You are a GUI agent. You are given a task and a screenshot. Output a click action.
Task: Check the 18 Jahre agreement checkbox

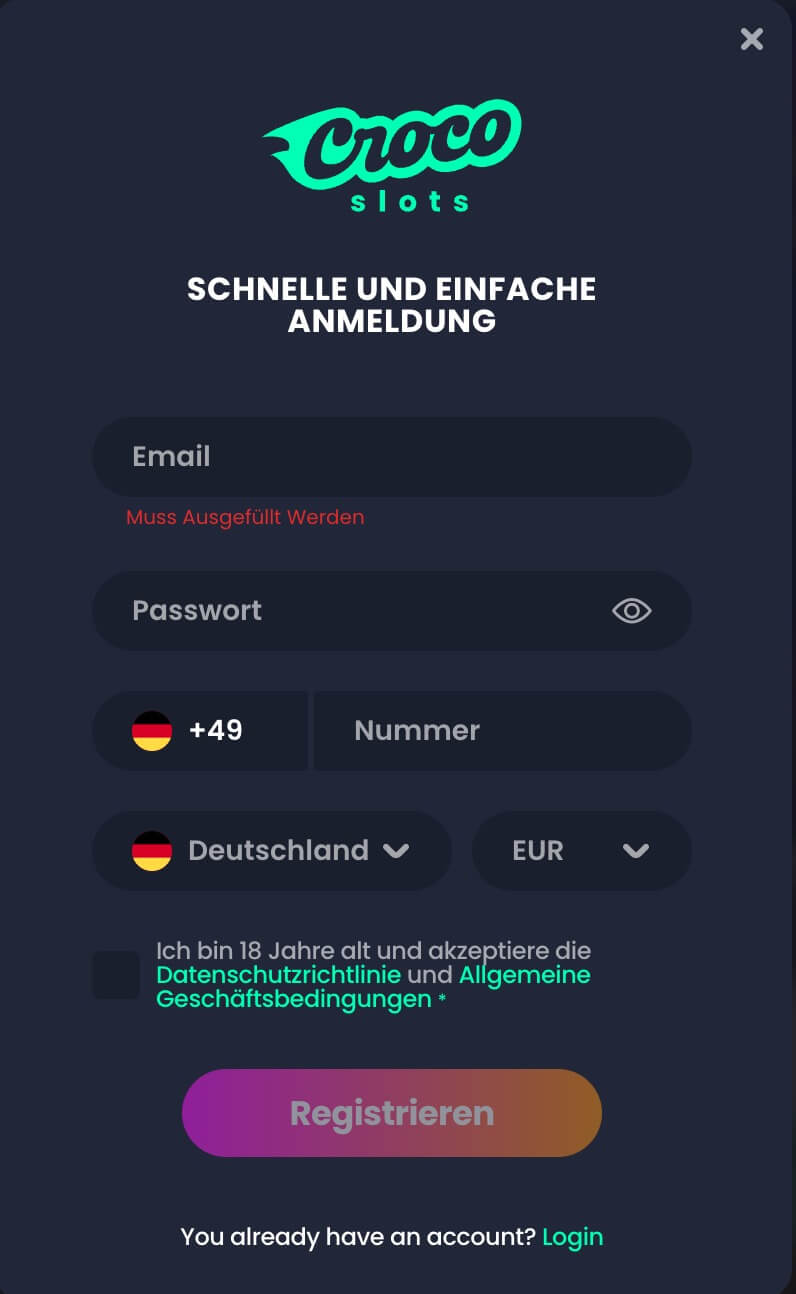(116, 975)
